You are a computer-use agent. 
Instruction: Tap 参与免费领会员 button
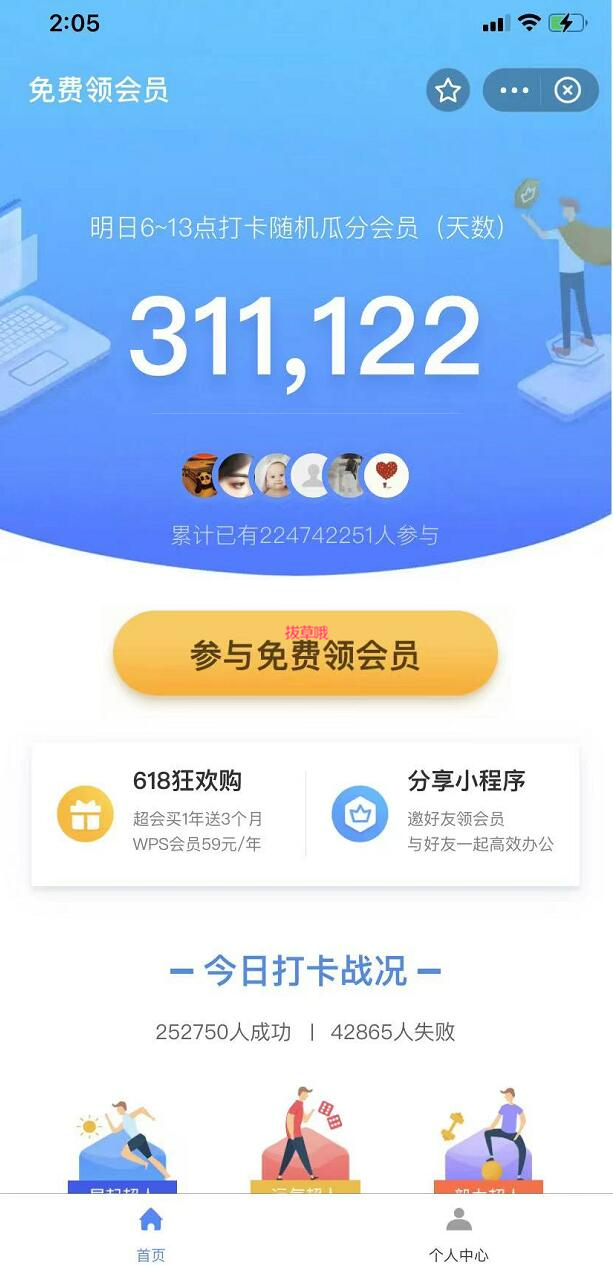point(305,654)
